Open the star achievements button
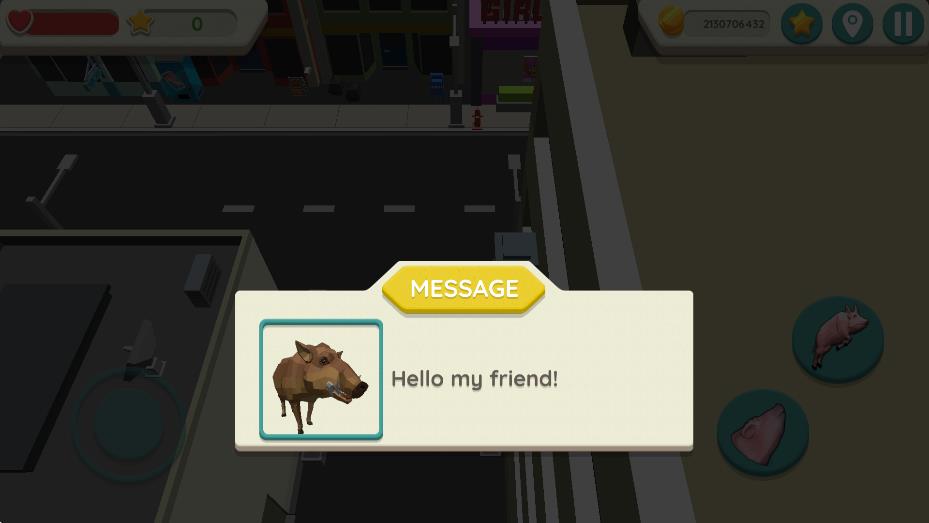The height and width of the screenshot is (523, 929). pos(801,23)
